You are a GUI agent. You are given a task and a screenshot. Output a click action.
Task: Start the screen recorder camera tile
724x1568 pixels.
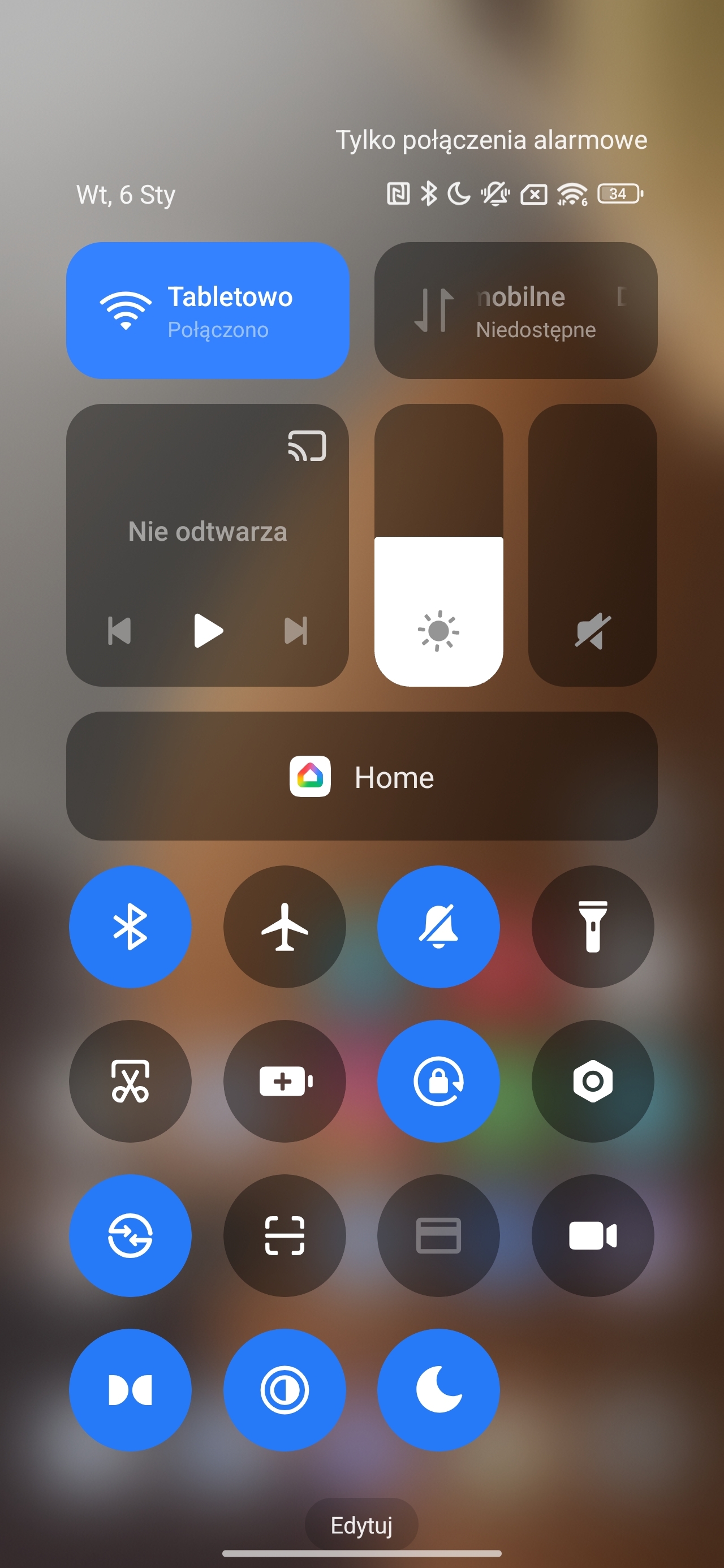(592, 1235)
